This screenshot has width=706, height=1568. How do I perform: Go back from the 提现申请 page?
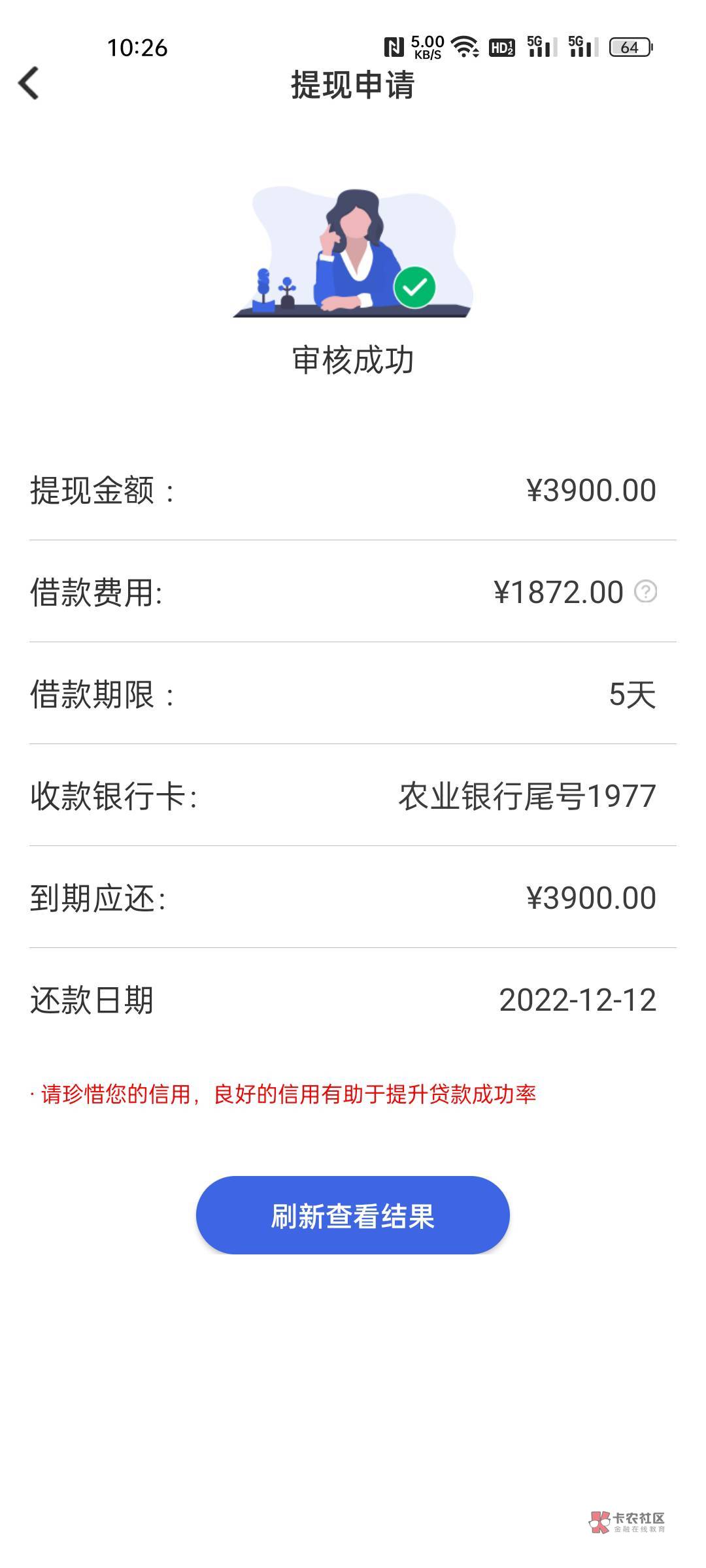29,84
